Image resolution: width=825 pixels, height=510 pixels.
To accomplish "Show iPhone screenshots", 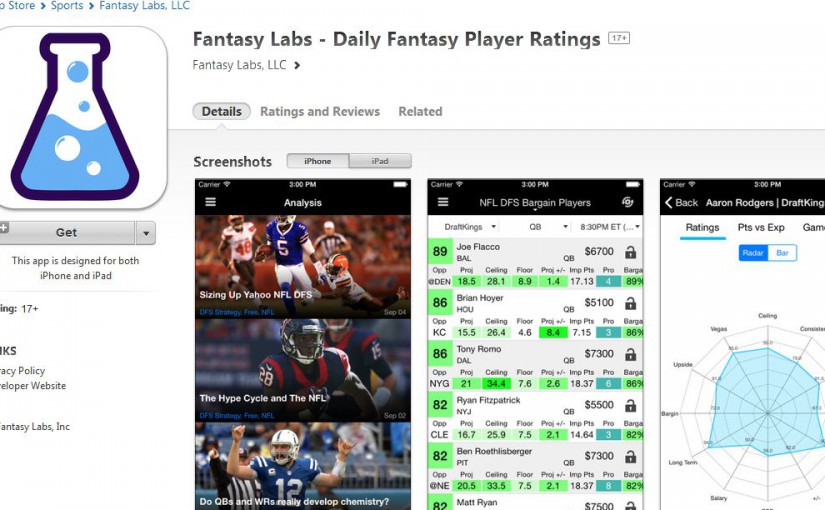I will (x=318, y=161).
